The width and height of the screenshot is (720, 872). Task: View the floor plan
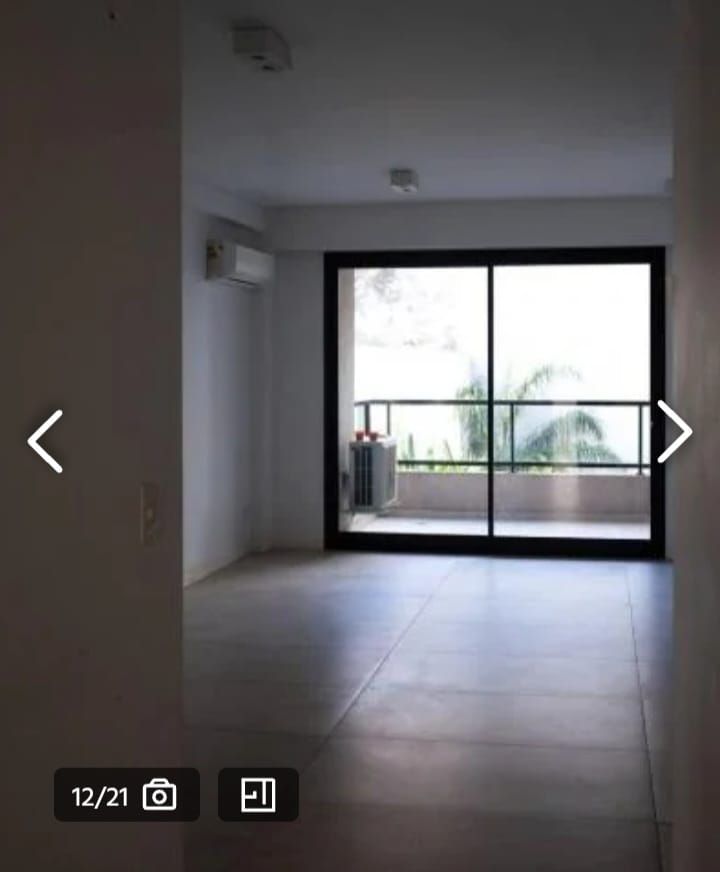(258, 795)
